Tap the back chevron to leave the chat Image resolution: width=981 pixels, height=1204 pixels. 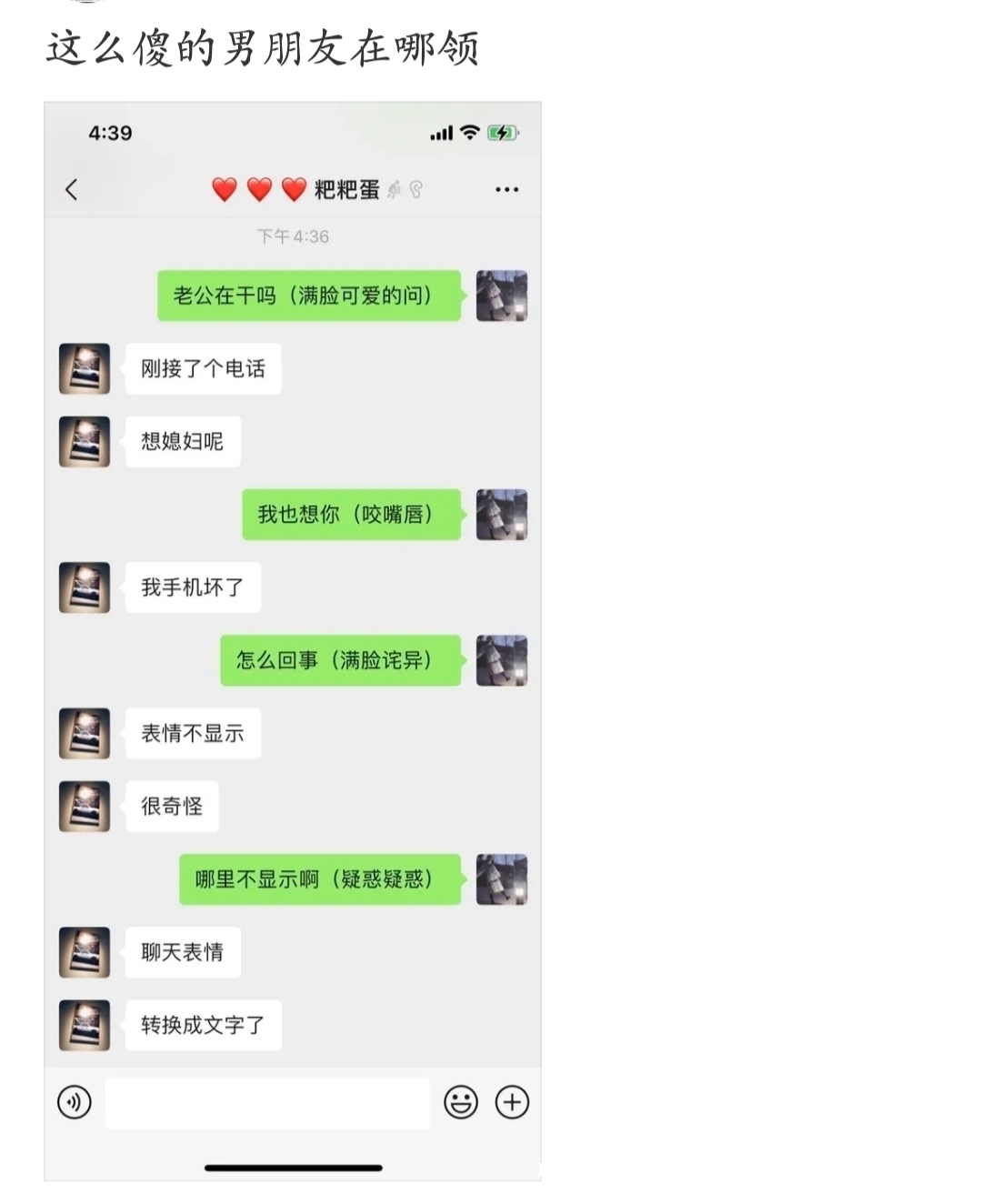click(x=72, y=189)
